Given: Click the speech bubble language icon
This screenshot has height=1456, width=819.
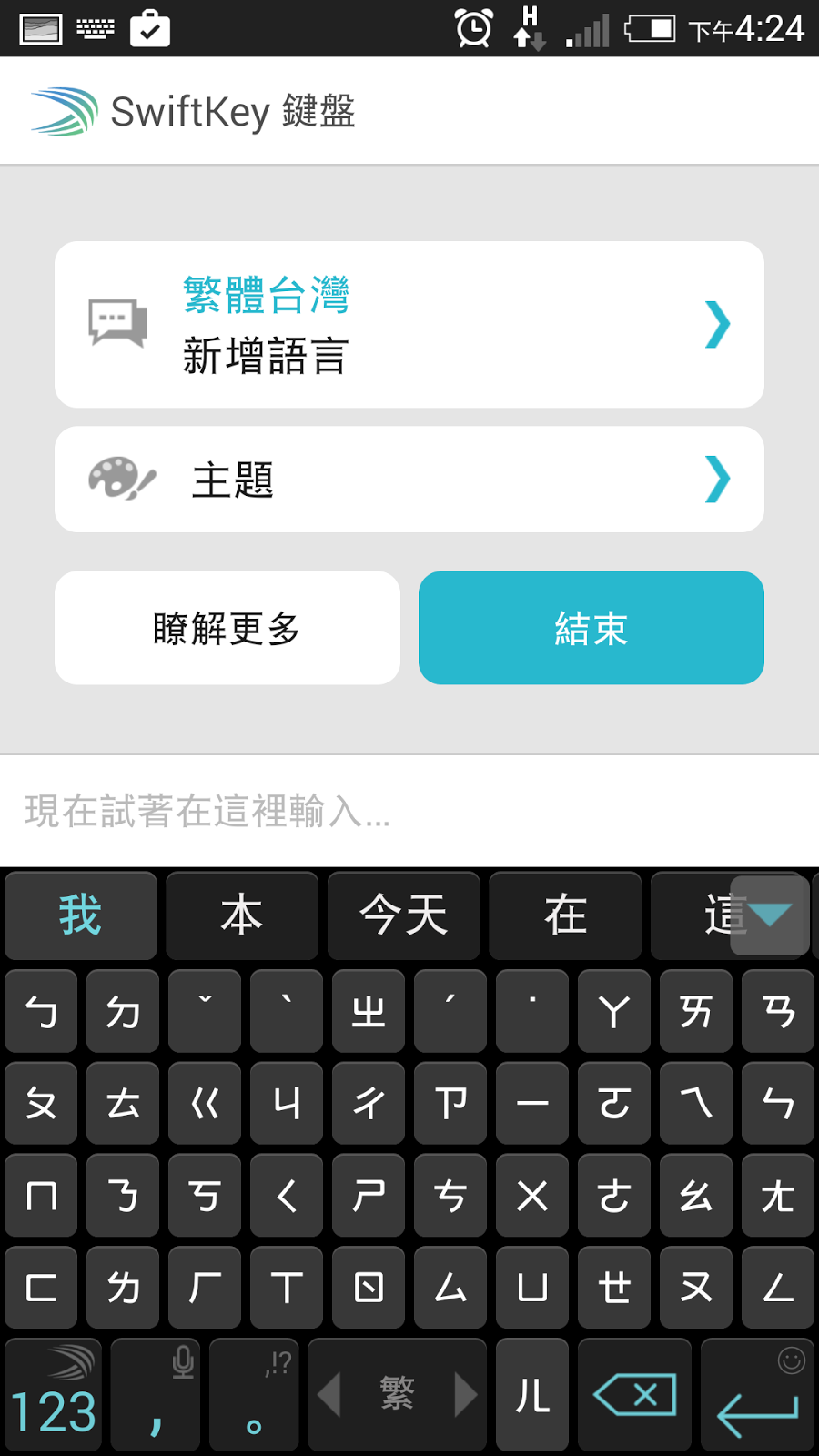Looking at the screenshot, I should coord(119,324).
